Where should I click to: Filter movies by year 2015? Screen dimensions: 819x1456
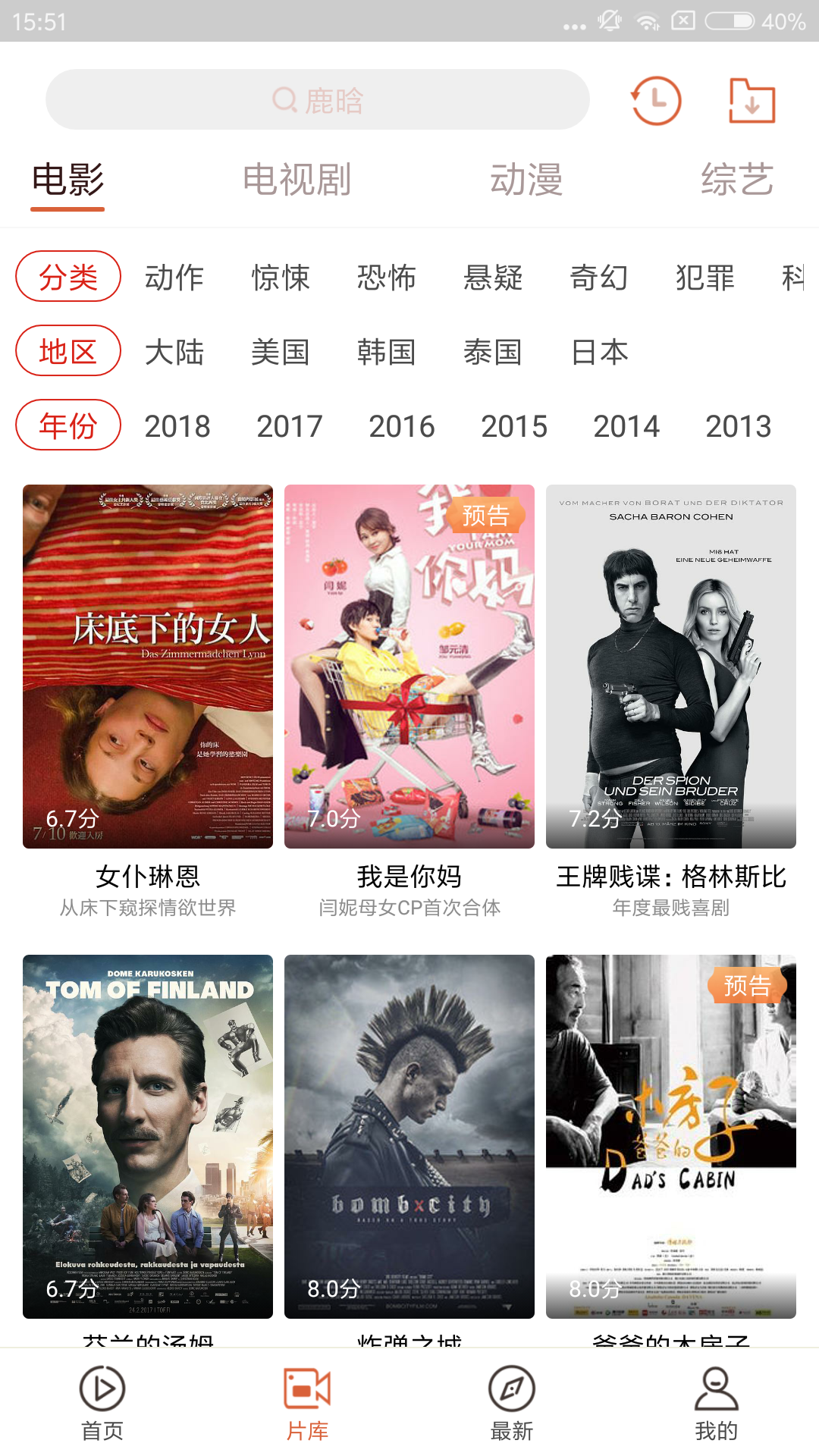pos(514,426)
